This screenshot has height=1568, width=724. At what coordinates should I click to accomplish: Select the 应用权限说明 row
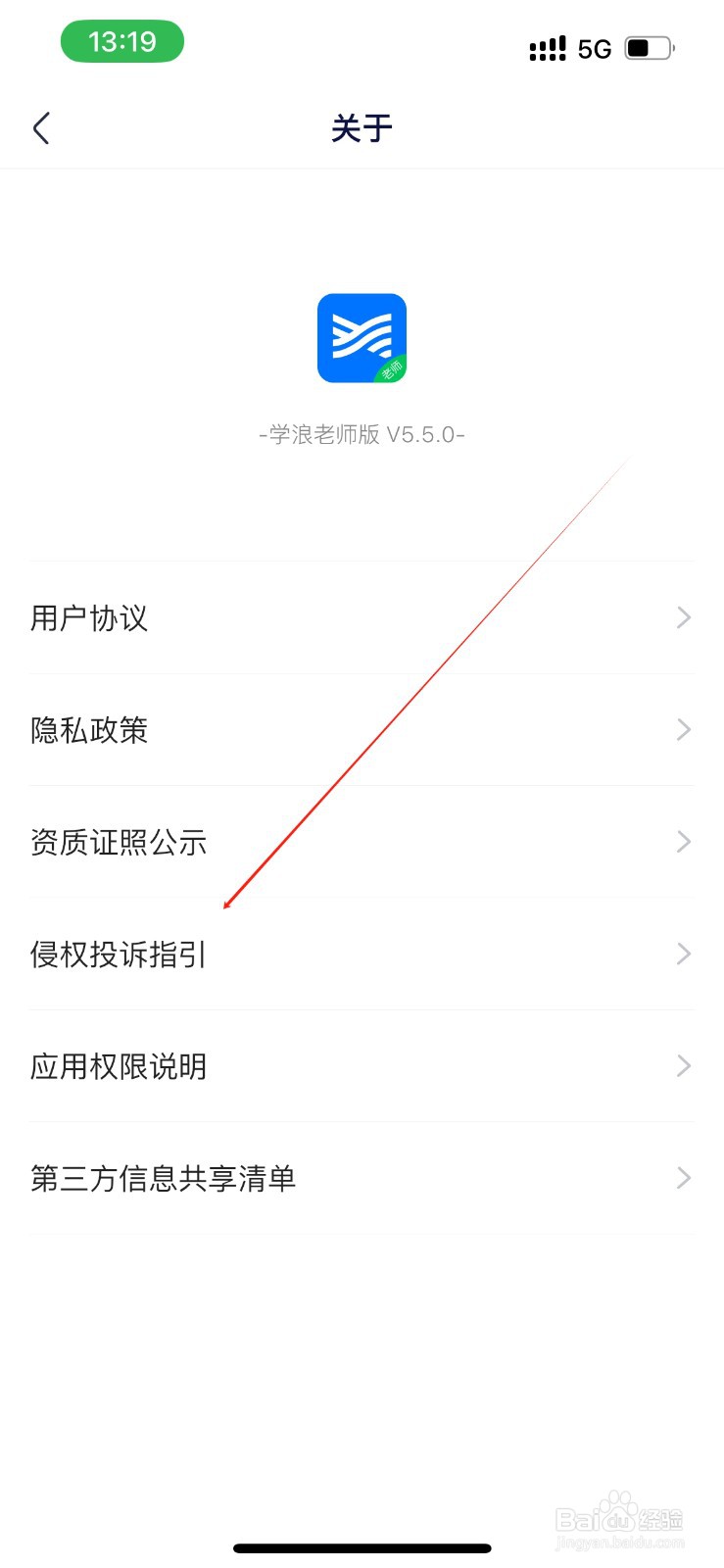tap(118, 1065)
